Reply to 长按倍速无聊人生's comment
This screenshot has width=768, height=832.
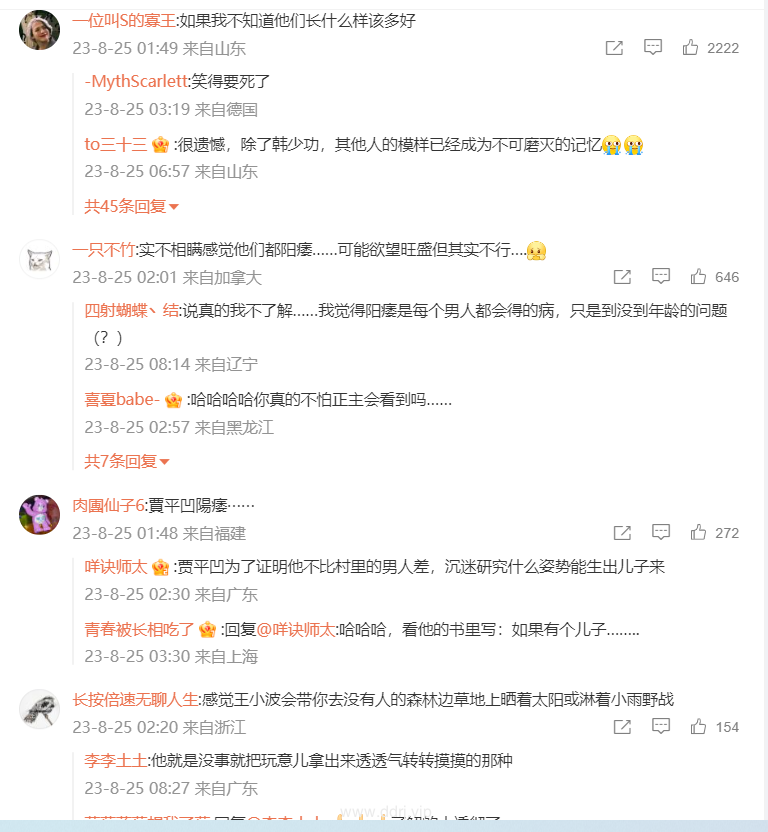click(661, 727)
